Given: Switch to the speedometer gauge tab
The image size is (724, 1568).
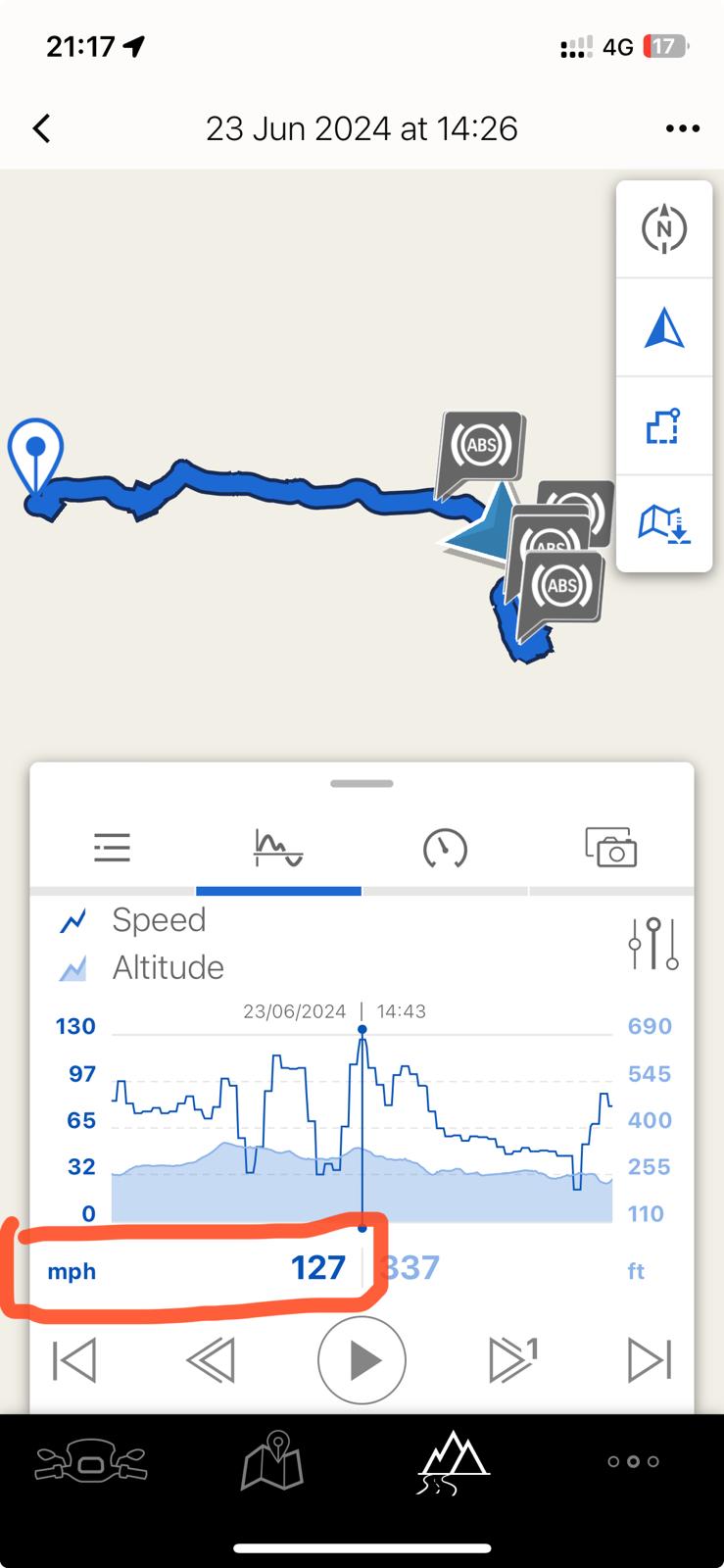Looking at the screenshot, I should [x=445, y=848].
